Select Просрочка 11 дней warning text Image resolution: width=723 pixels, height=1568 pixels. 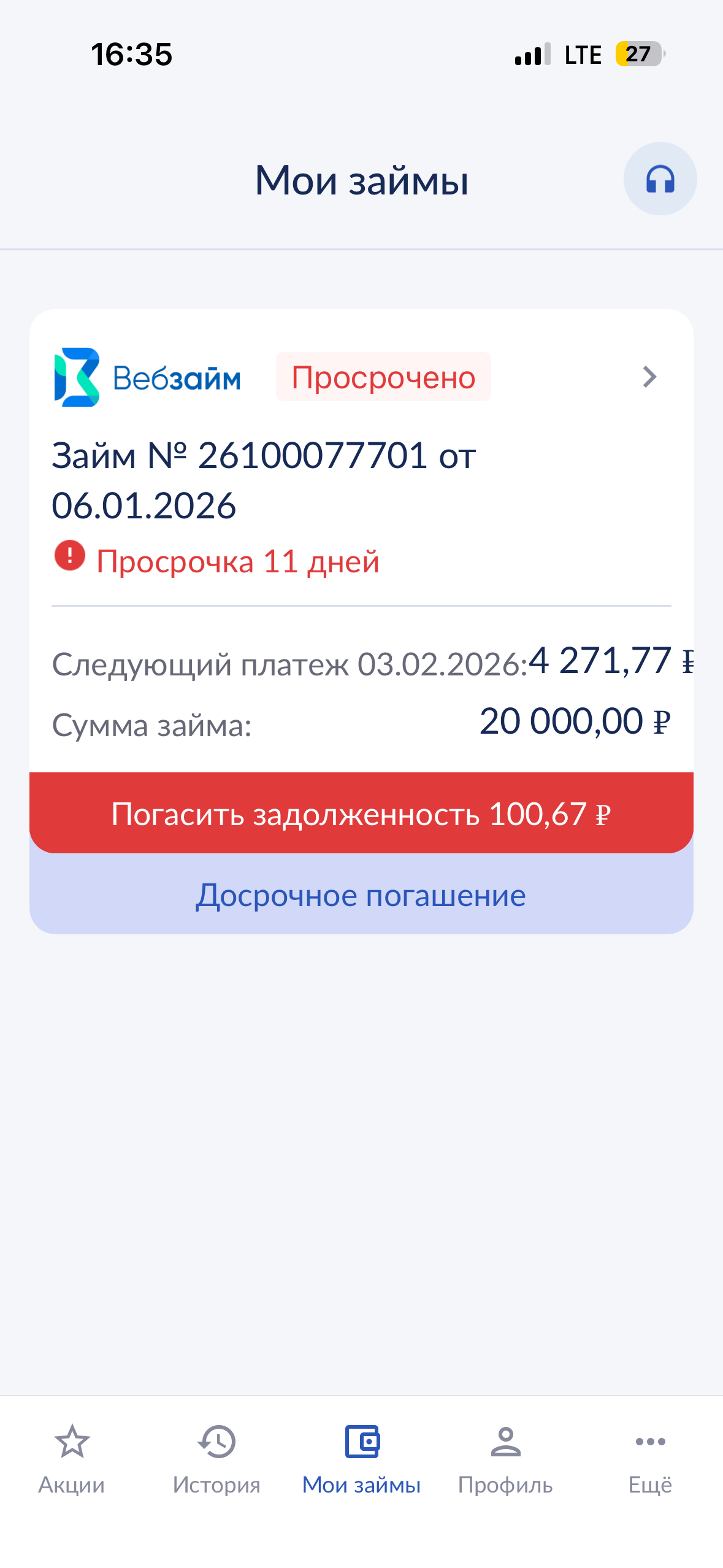tap(238, 560)
